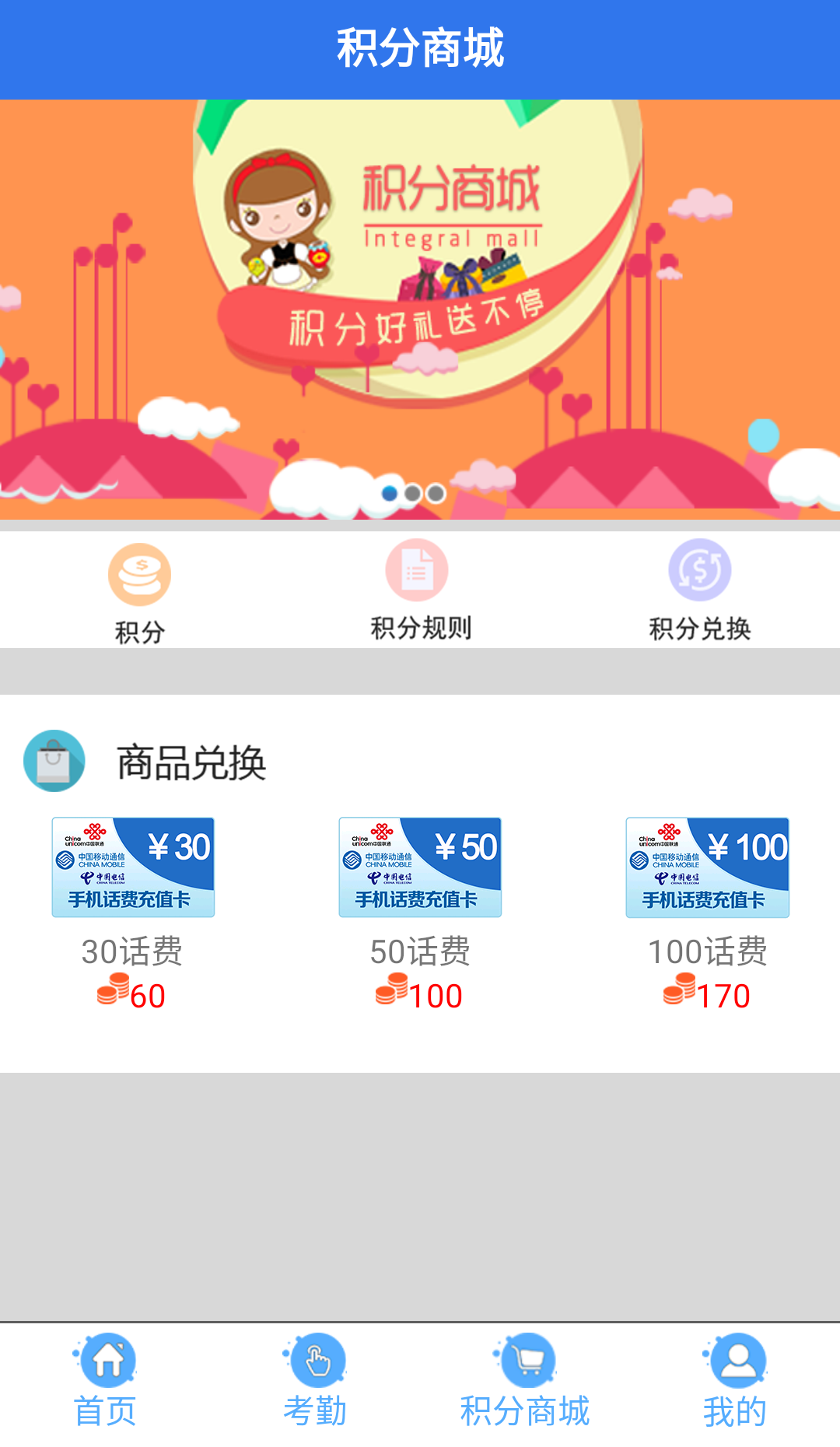This screenshot has height=1447, width=840.
Task: Select the 30话费 recharge card
Action: click(x=133, y=914)
